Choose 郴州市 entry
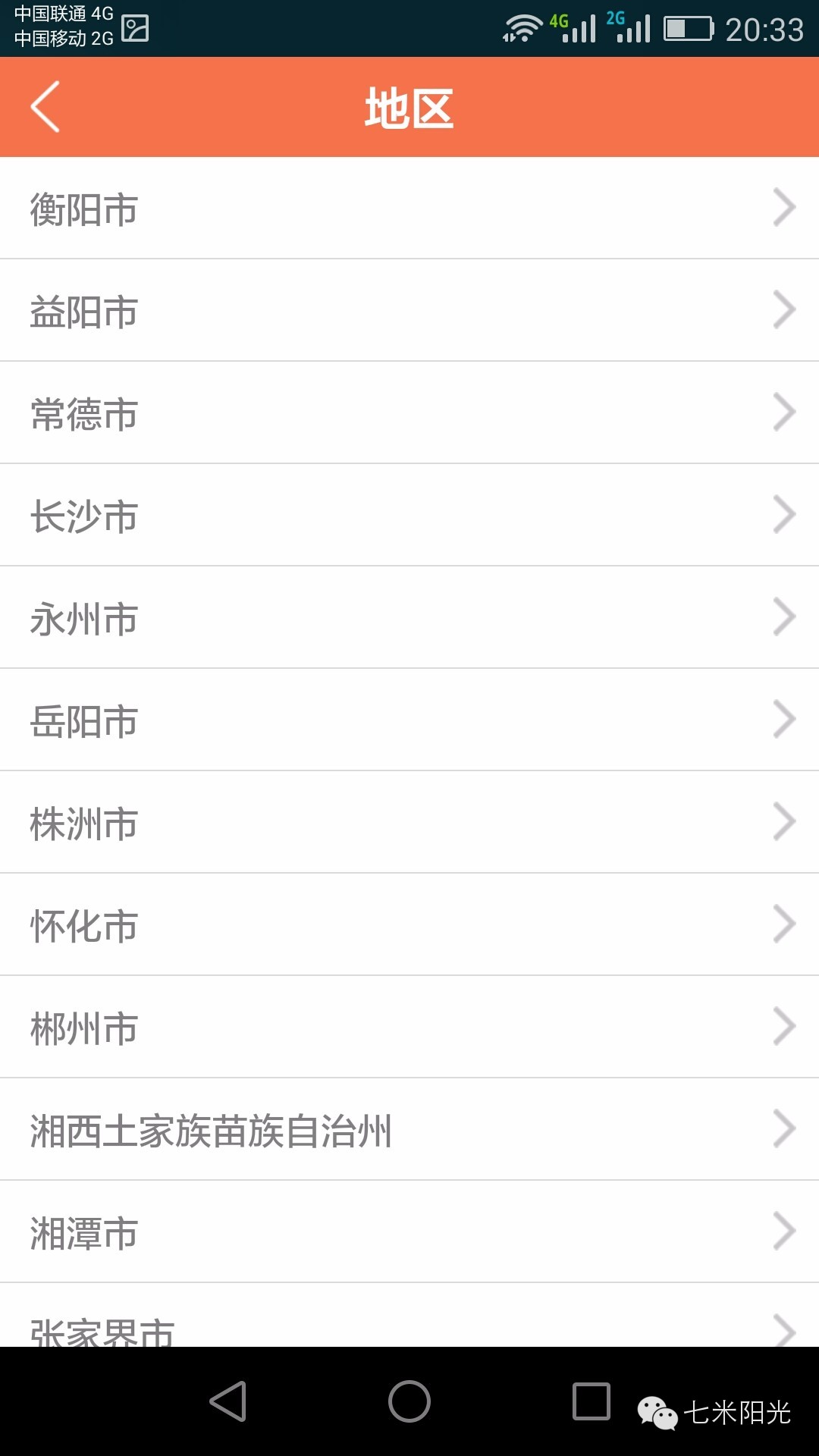Viewport: 819px width, 1456px height. click(x=409, y=1028)
